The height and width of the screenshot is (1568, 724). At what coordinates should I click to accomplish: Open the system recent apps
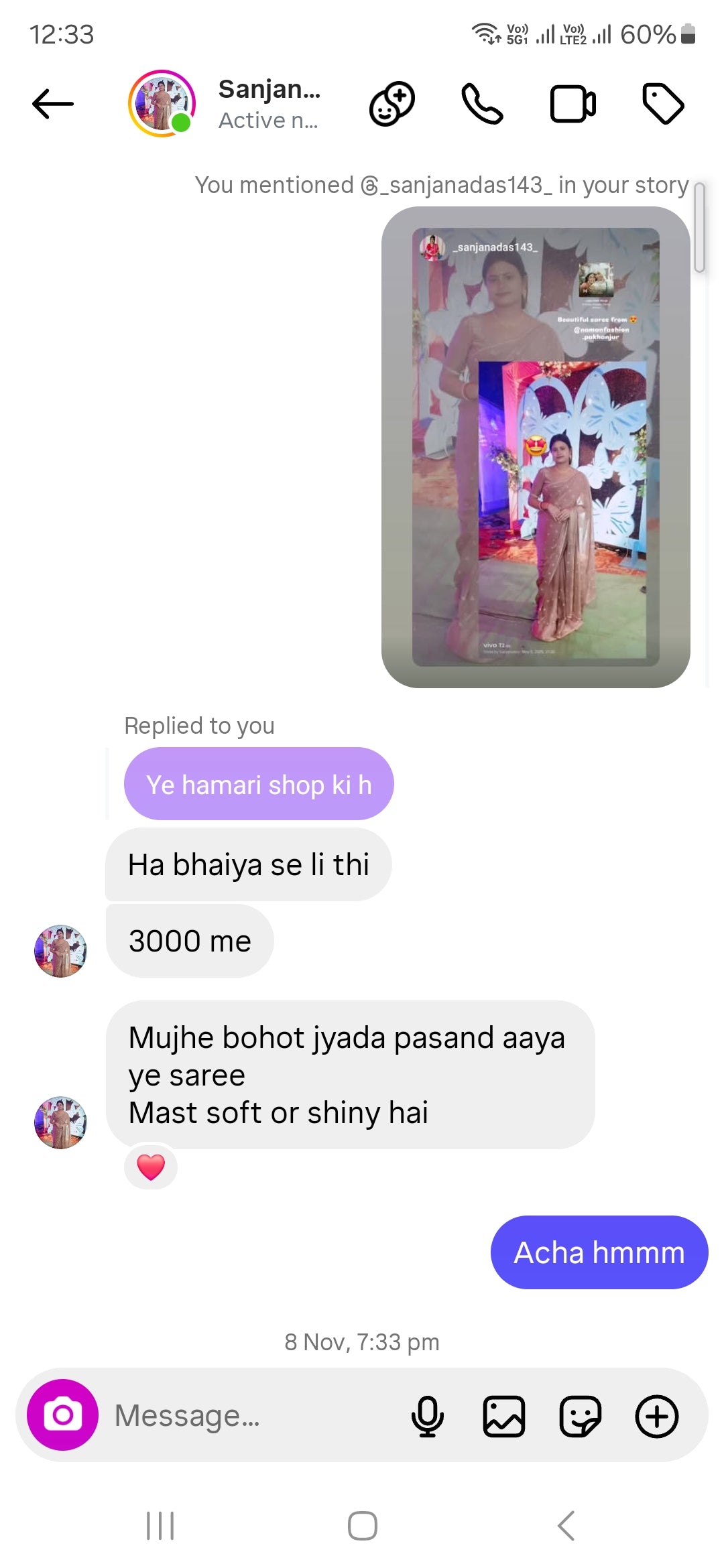click(160, 1526)
